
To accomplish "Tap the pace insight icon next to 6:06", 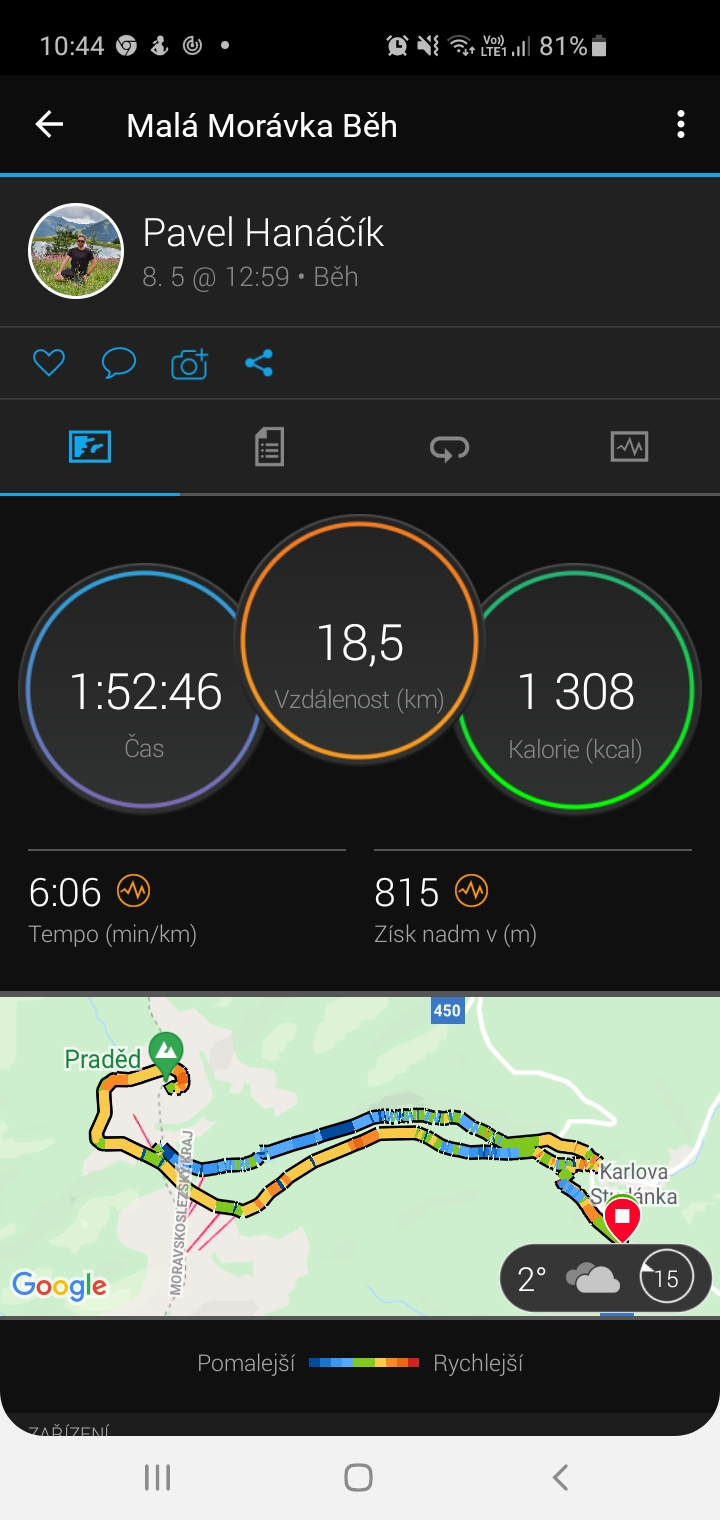I will [133, 889].
